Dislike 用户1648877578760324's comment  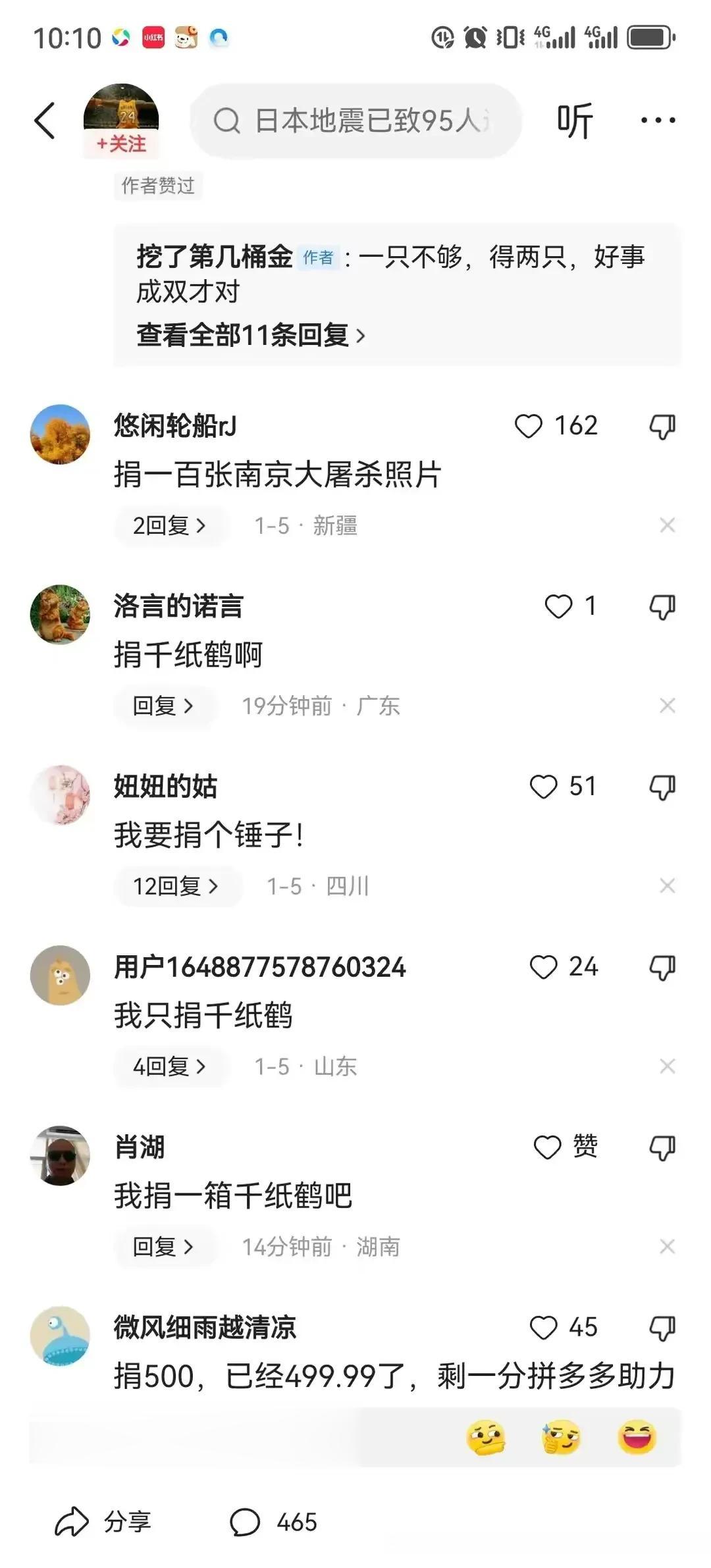[662, 968]
